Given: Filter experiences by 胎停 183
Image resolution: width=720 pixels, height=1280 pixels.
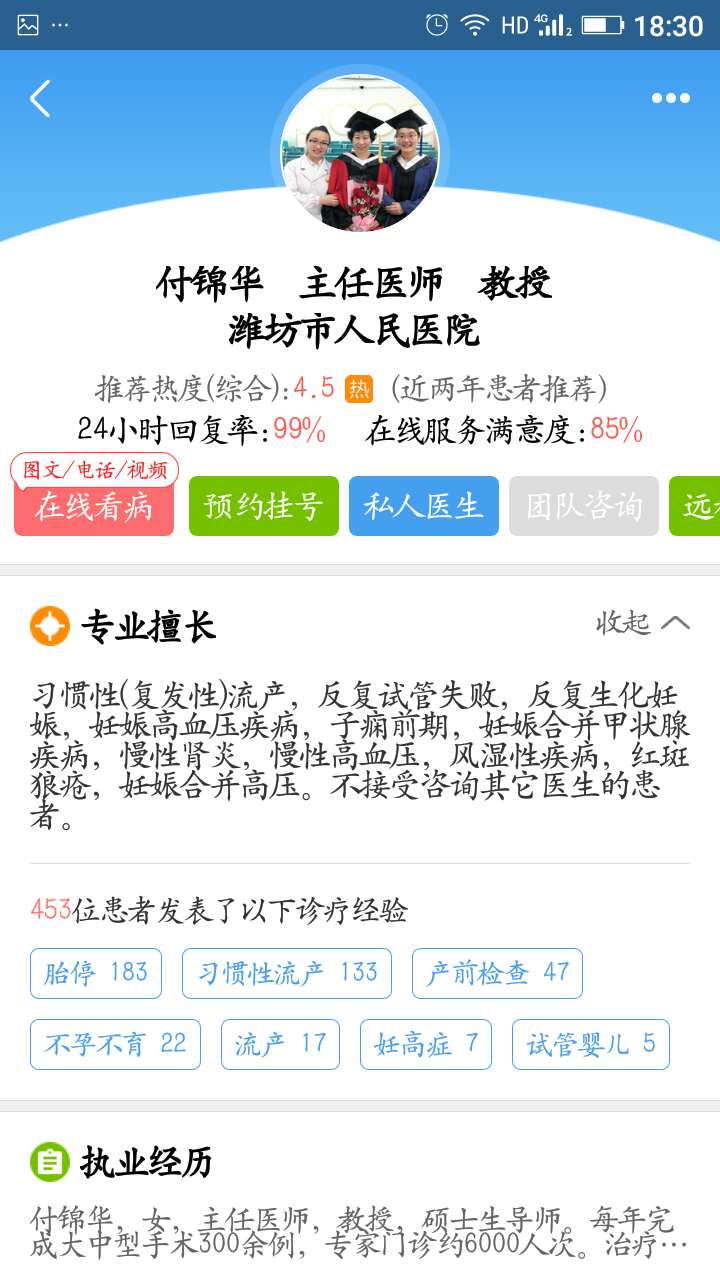Looking at the screenshot, I should (96, 973).
